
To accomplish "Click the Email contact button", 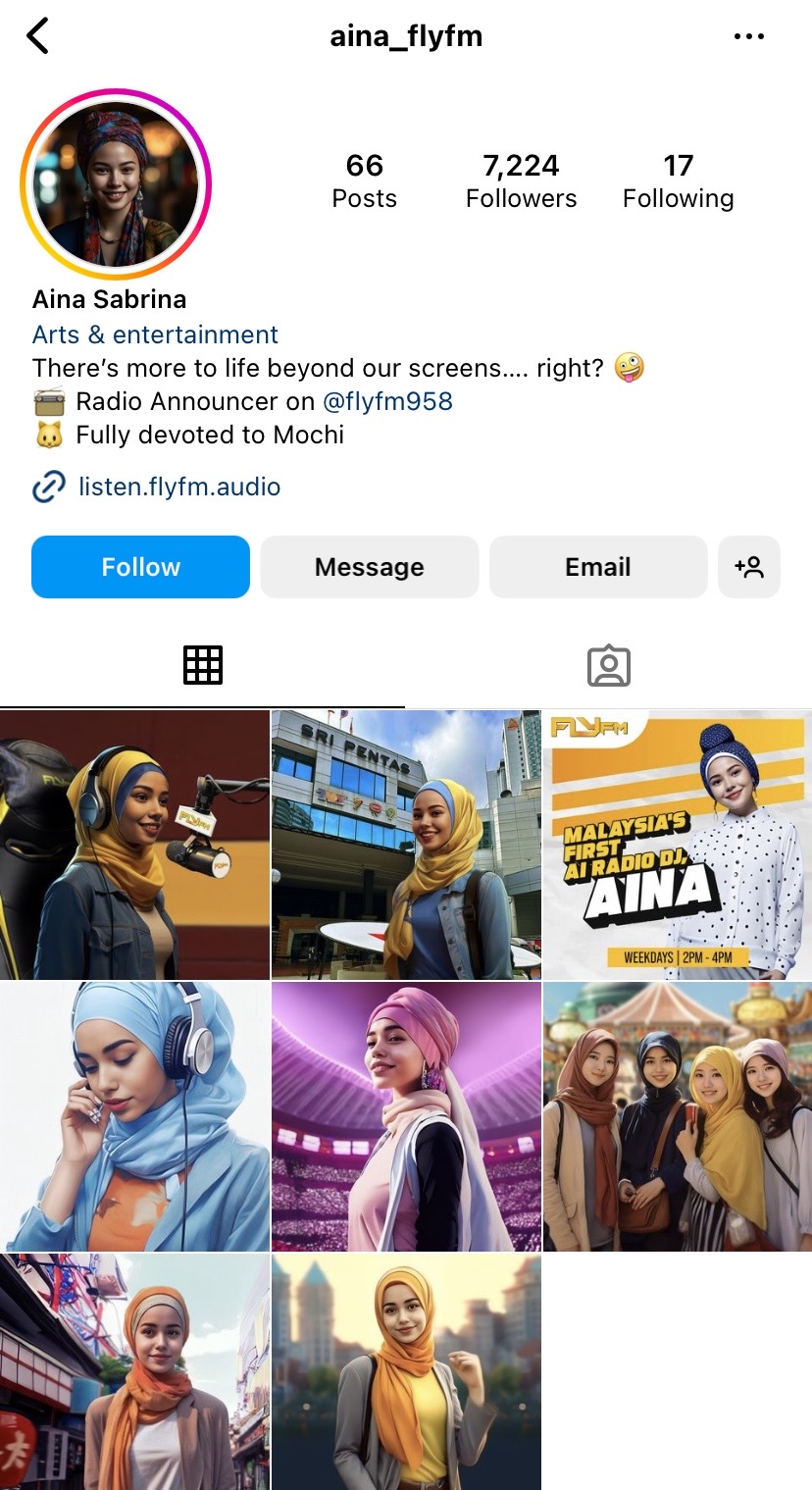I will (598, 566).
